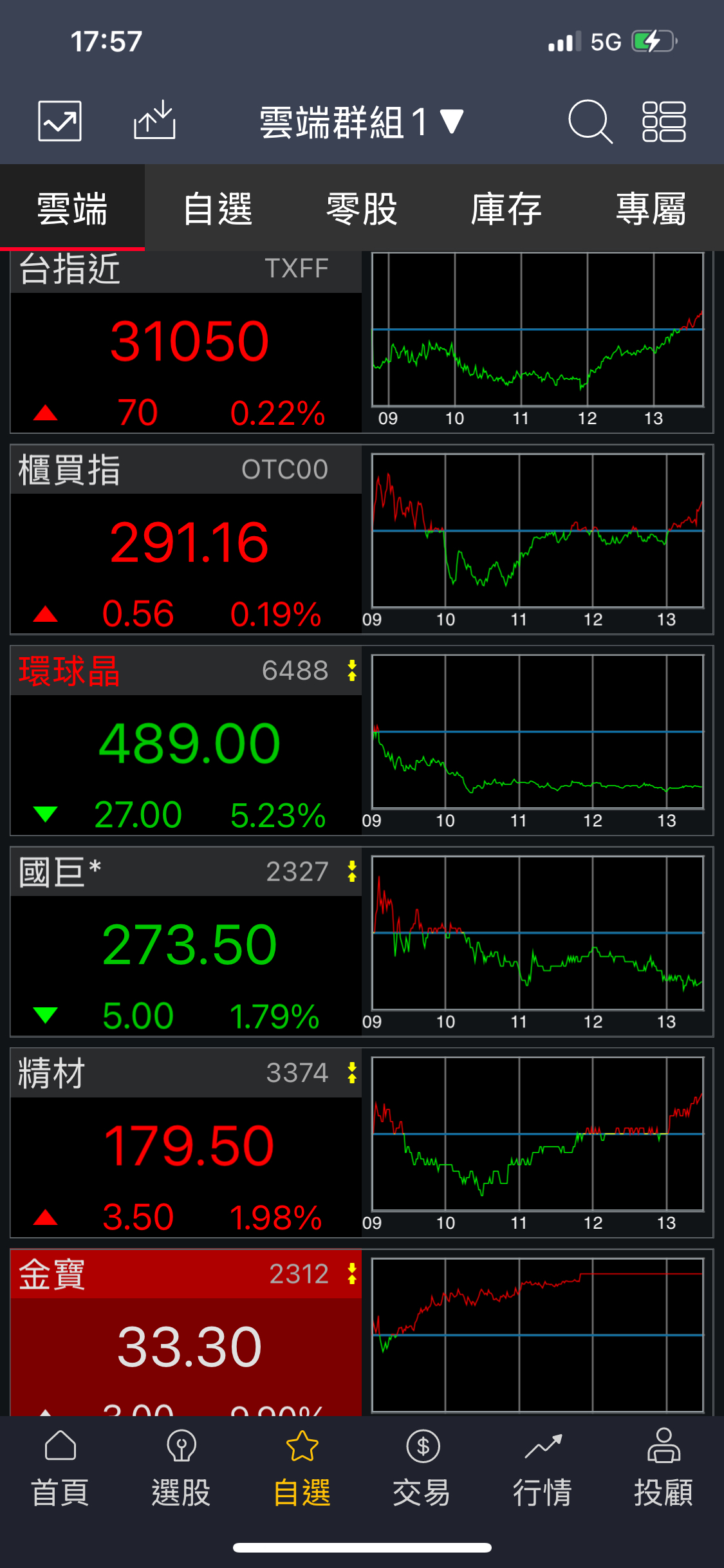Select the 雲端 tab
Screen dimensions: 724x1568
(x=72, y=209)
